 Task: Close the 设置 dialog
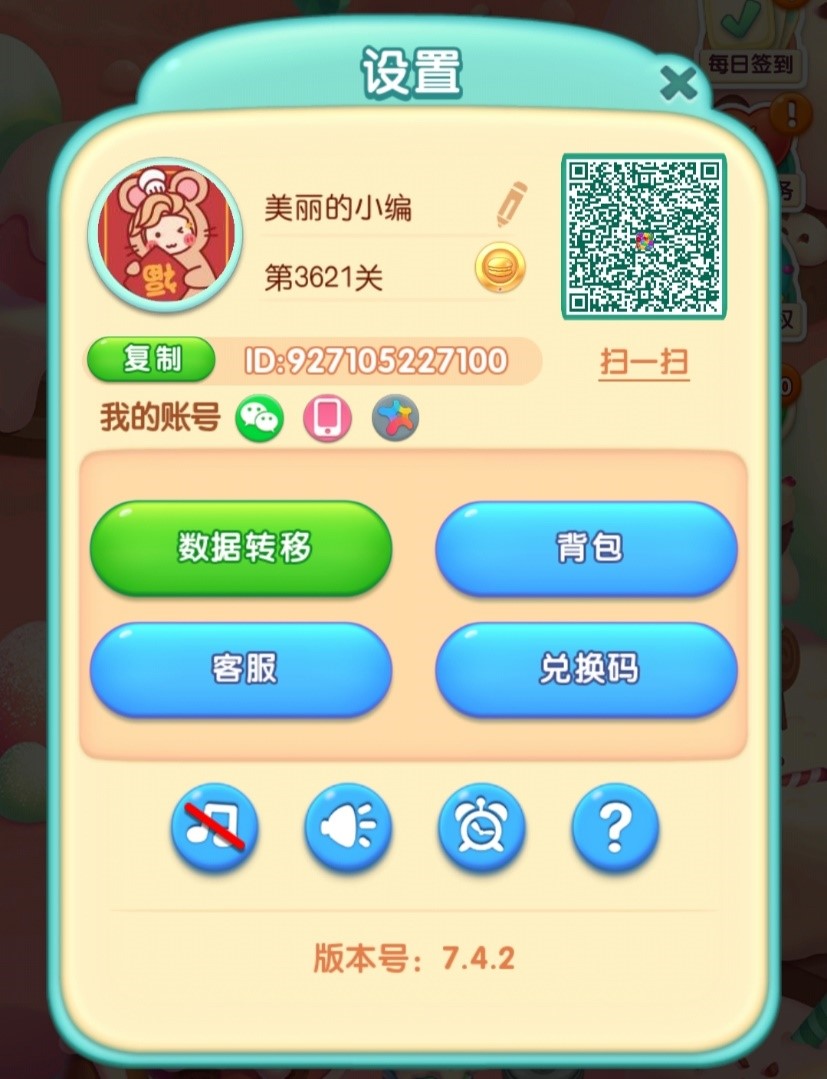tap(678, 84)
